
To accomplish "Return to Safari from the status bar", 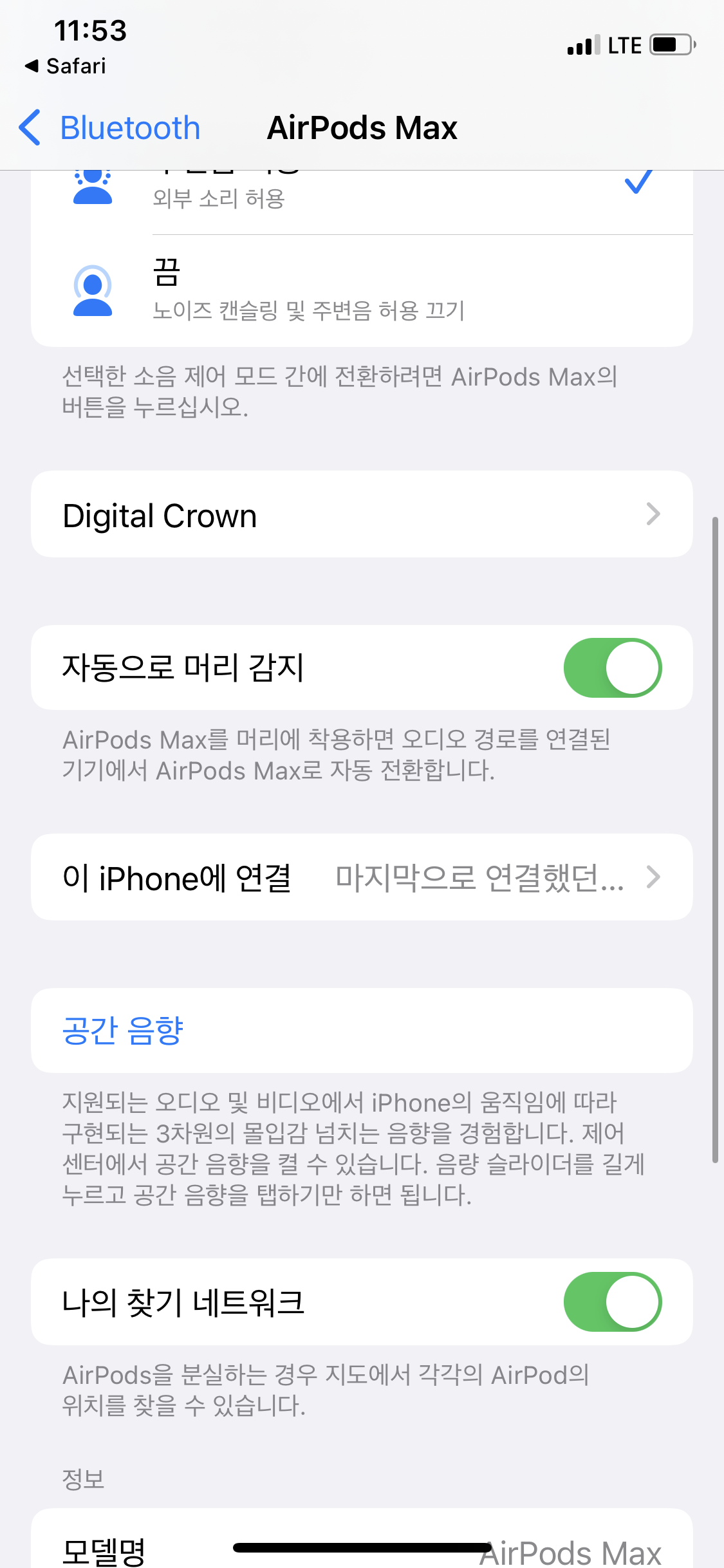I will pyautogui.click(x=66, y=66).
